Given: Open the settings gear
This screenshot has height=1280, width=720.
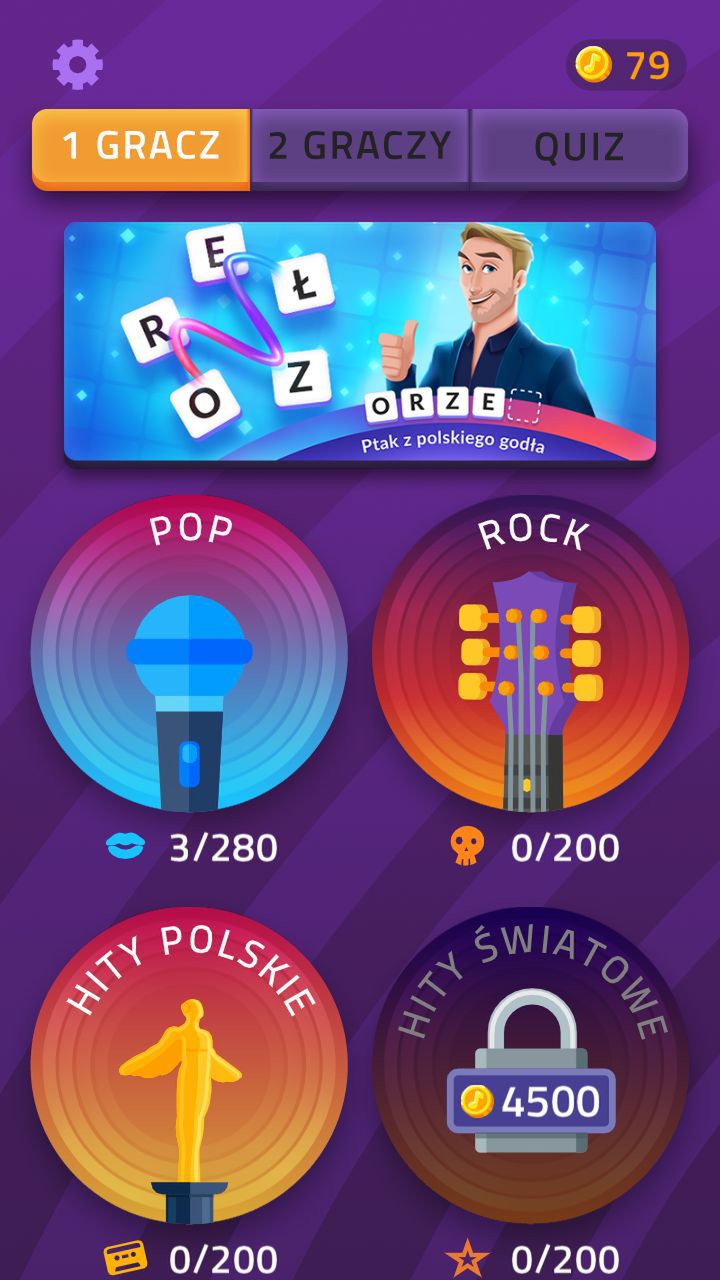Looking at the screenshot, I should point(78,65).
